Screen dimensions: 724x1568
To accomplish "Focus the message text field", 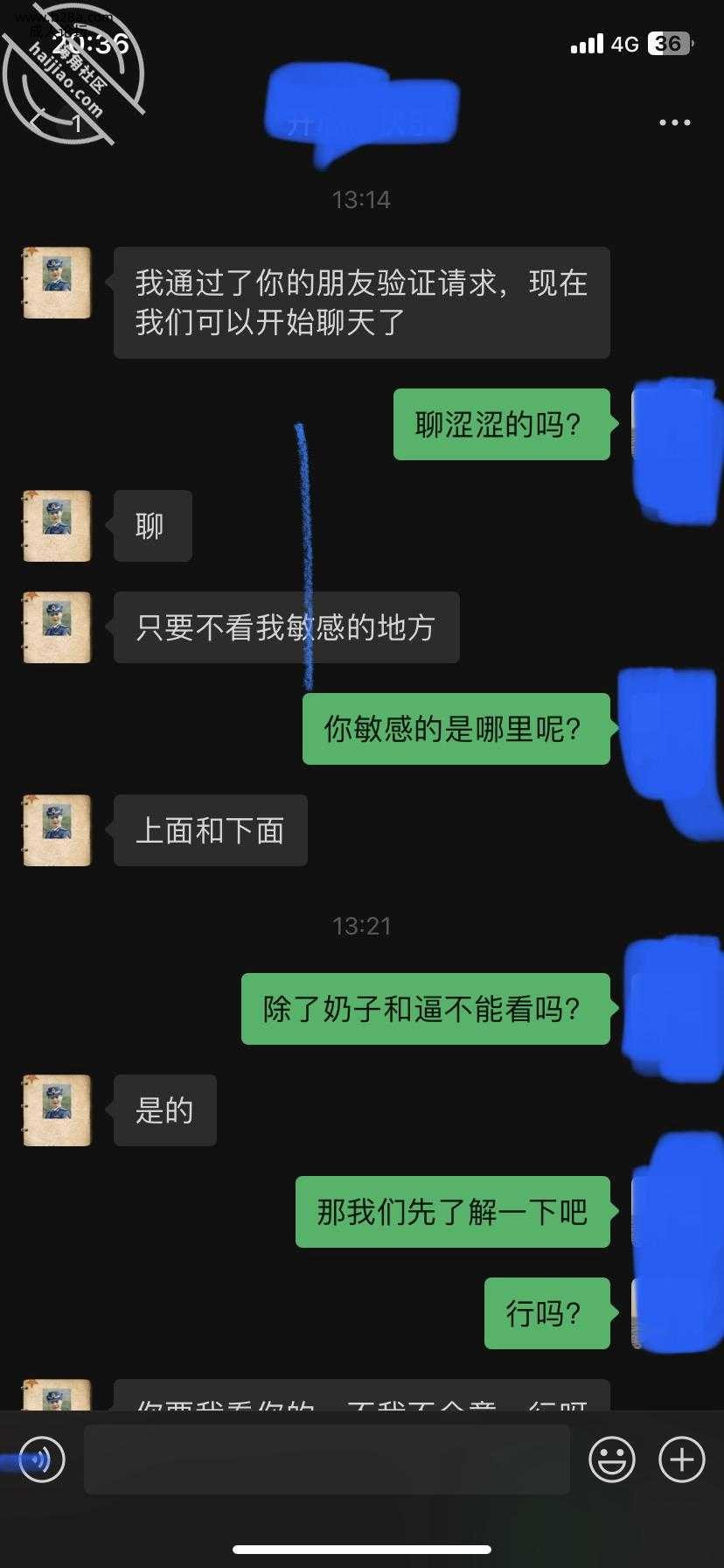I will tap(327, 1459).
